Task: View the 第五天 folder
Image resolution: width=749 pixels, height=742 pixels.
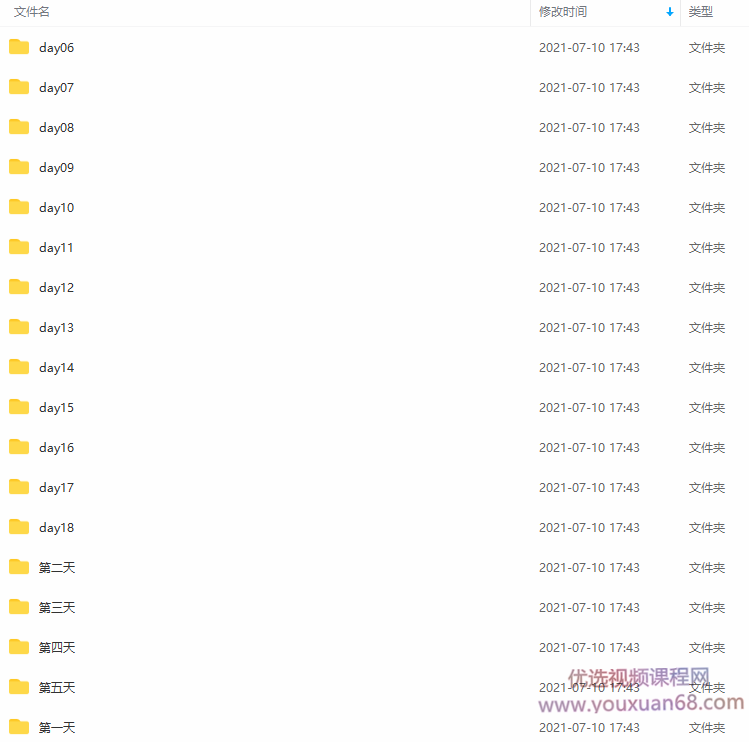Action: (x=57, y=688)
